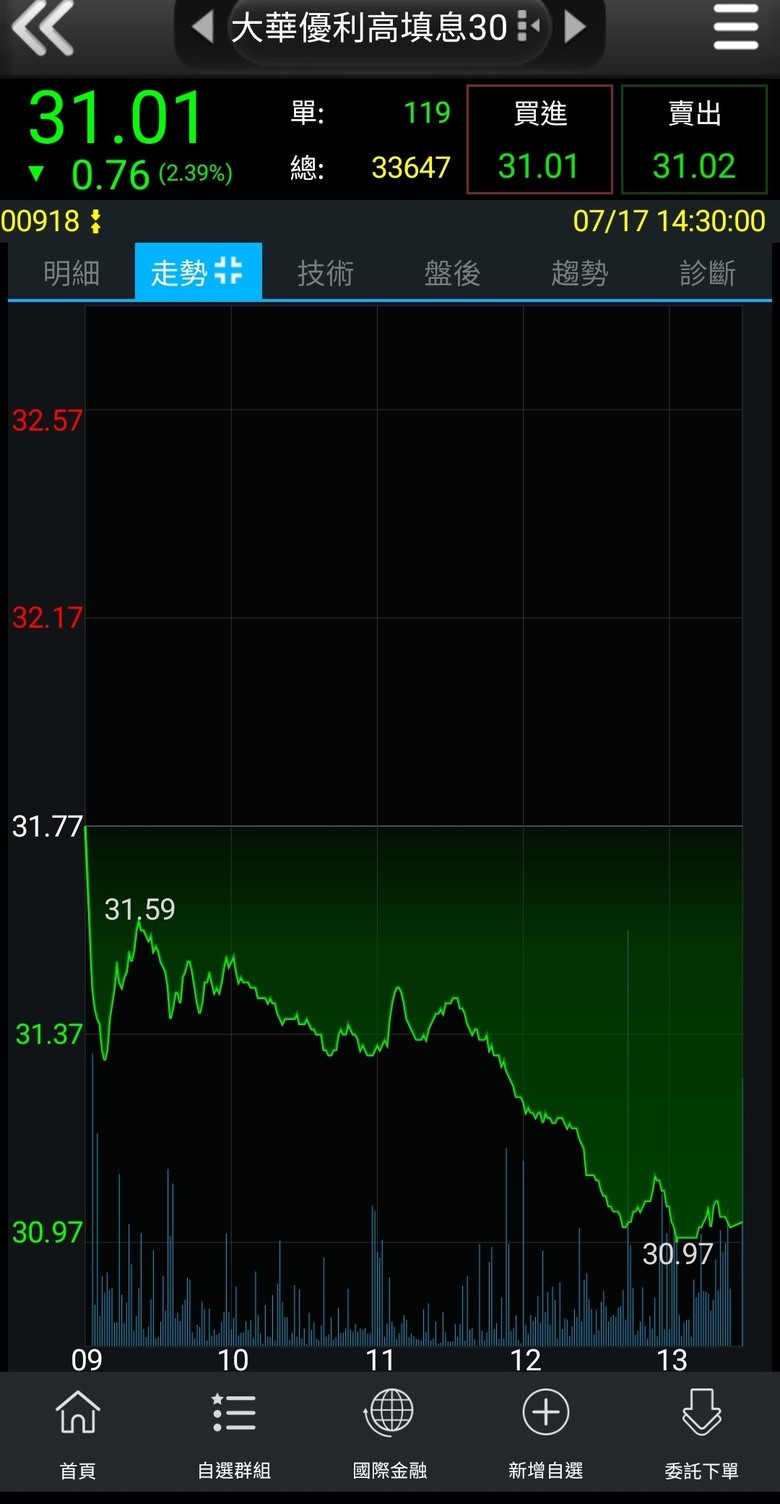Open 自選群組 watchlist groups
780x1504 pixels.
[x=234, y=1434]
